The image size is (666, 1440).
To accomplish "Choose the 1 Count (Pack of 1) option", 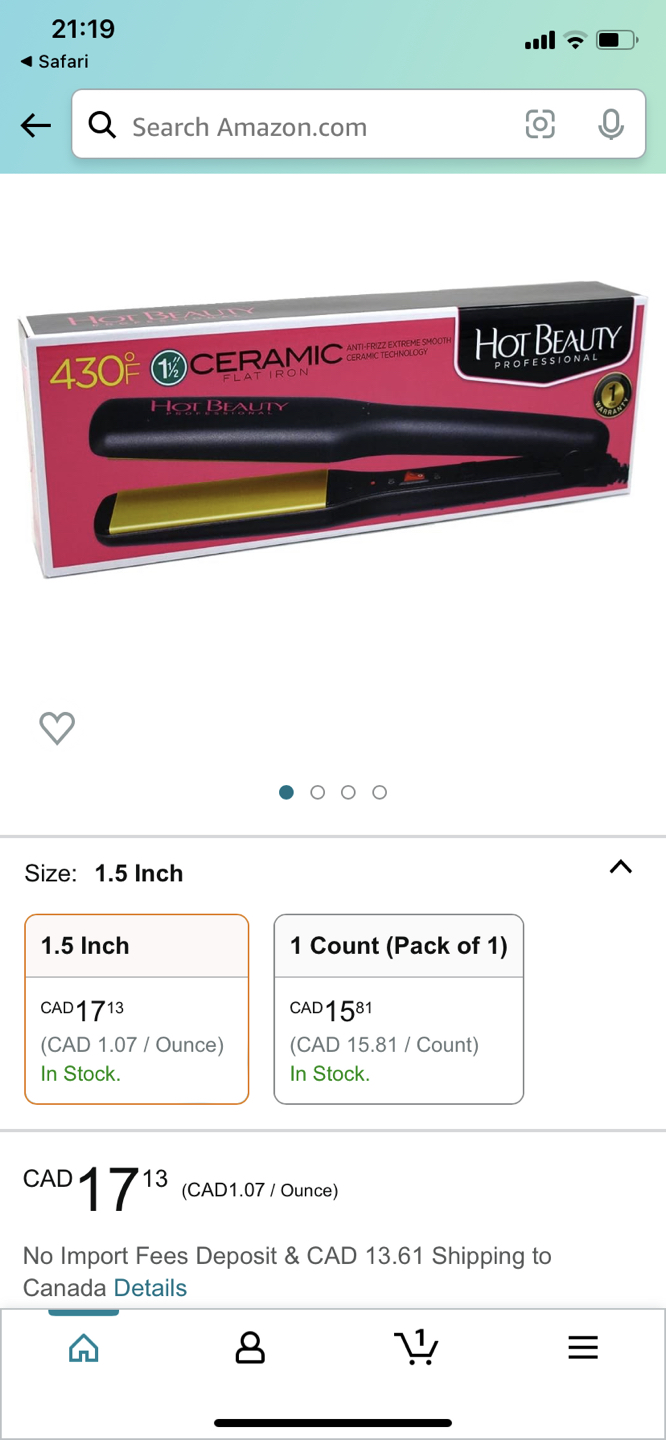I will 398,1008.
